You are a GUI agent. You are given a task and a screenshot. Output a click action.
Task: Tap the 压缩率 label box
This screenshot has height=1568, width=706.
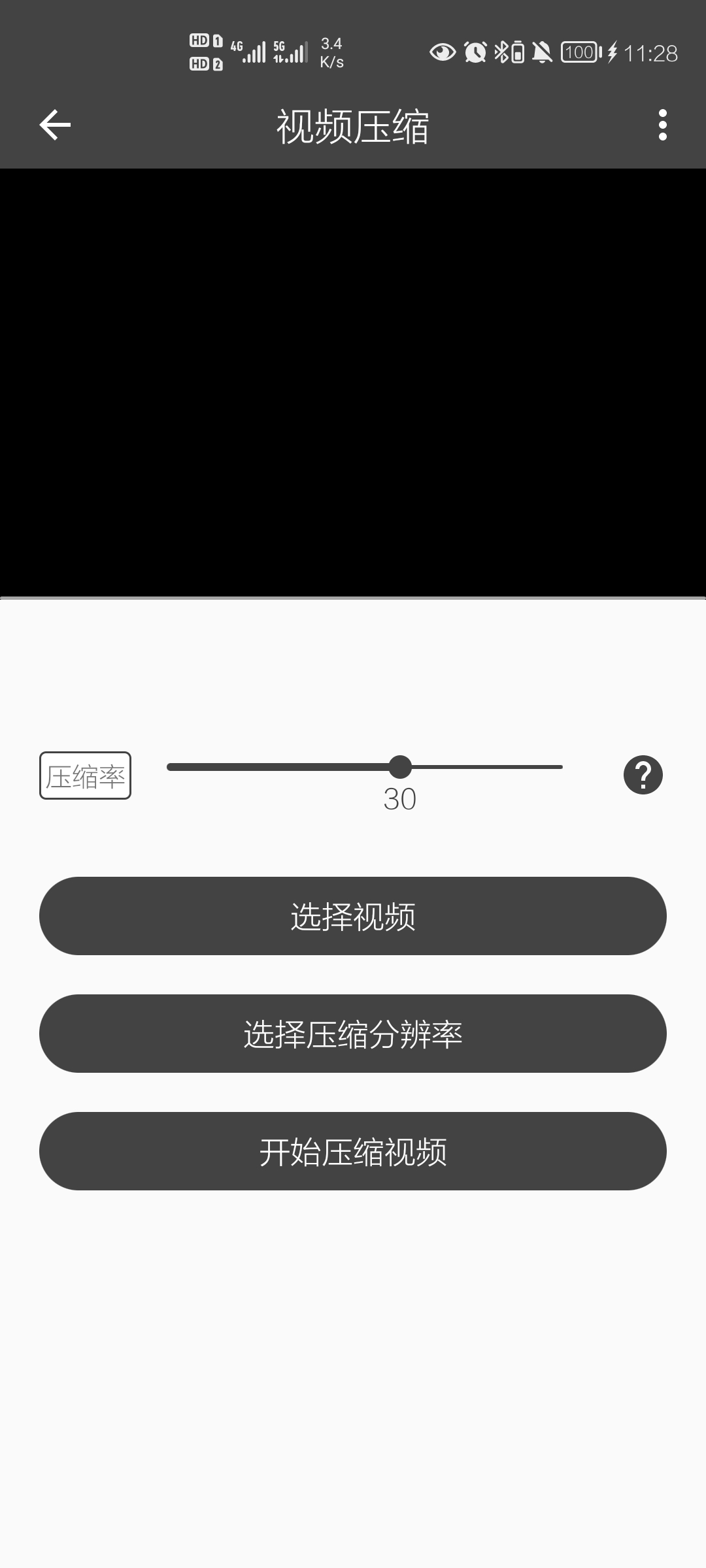[x=85, y=774]
